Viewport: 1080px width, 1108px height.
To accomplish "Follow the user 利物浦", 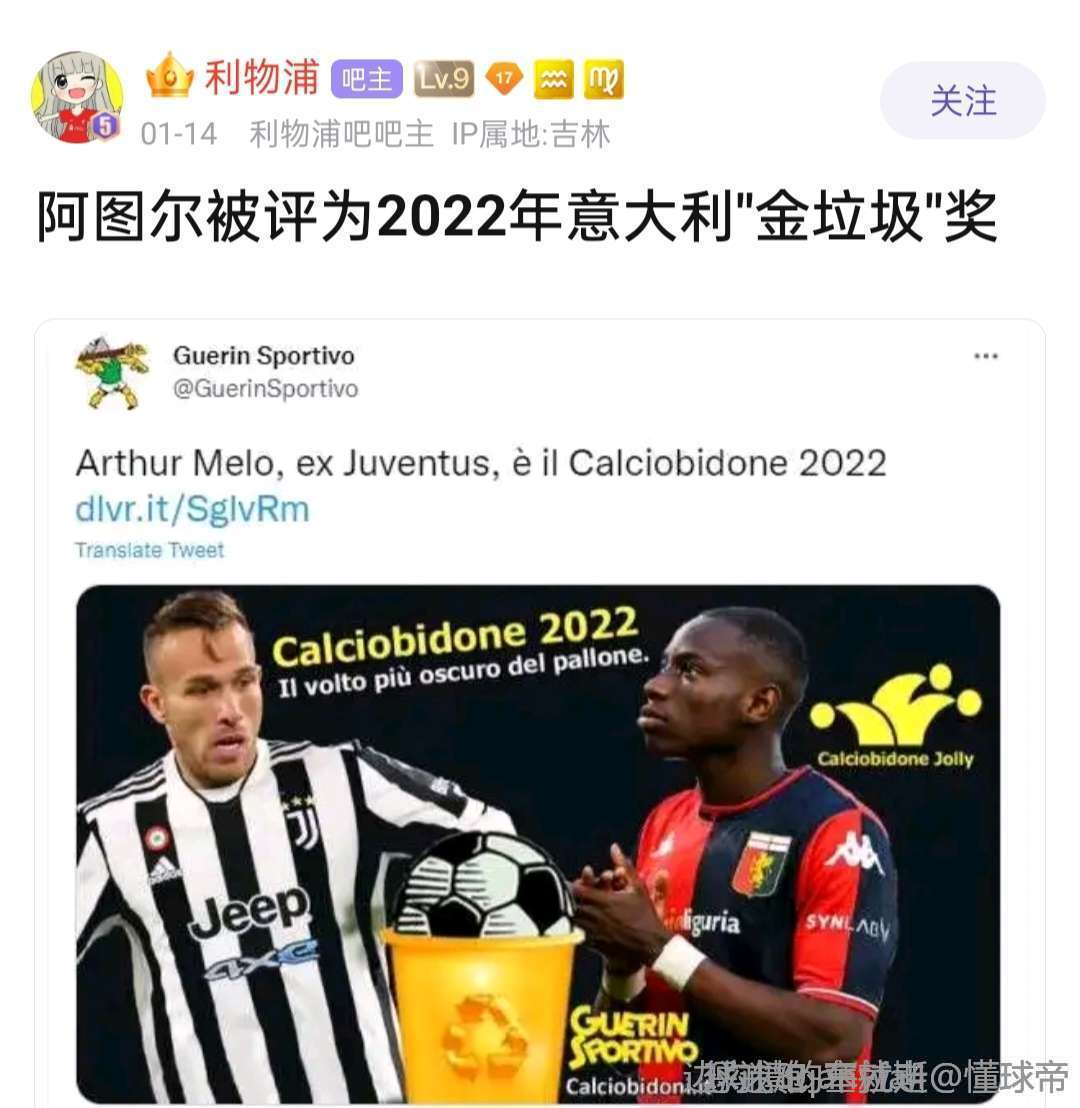I will [962, 101].
